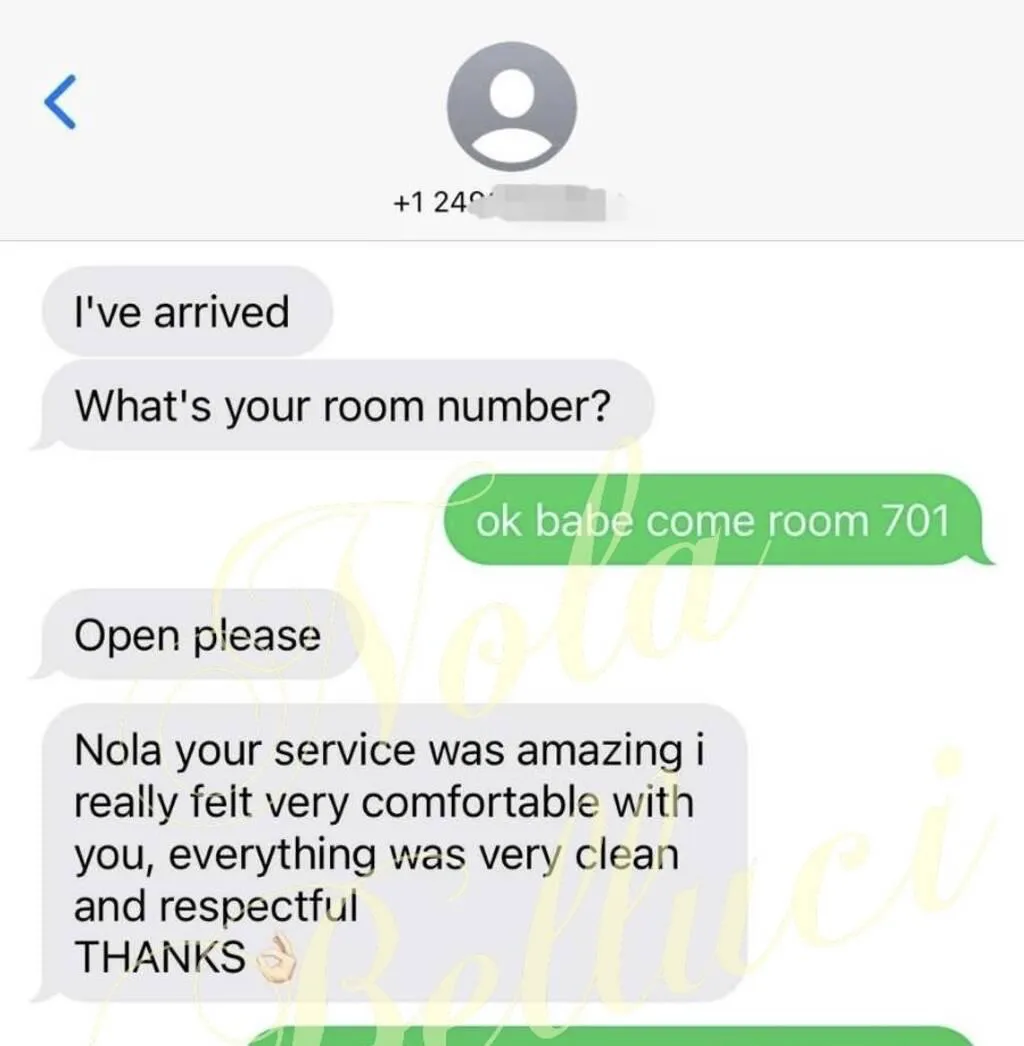The width and height of the screenshot is (1024, 1046).
Task: Go back to the messages list
Action: (x=60, y=104)
